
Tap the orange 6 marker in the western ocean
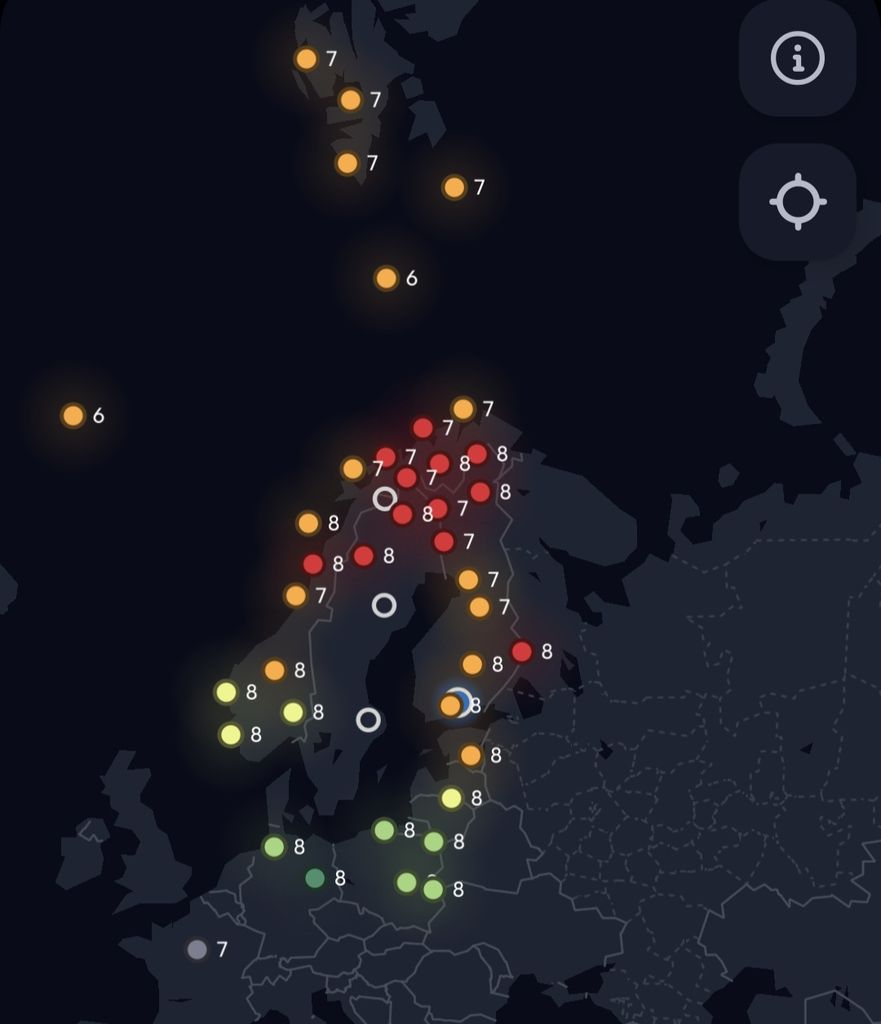pos(73,415)
